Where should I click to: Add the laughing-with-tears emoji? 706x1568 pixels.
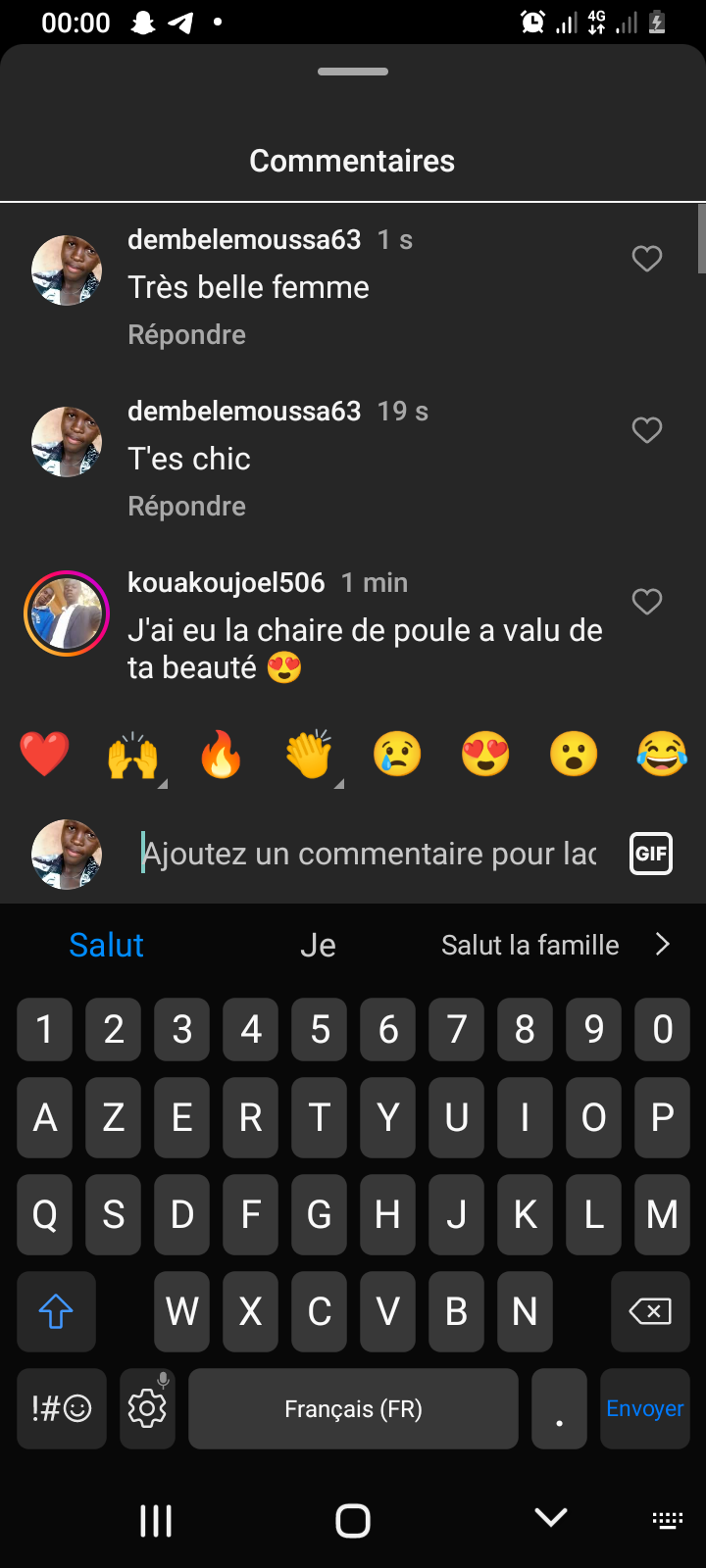662,755
